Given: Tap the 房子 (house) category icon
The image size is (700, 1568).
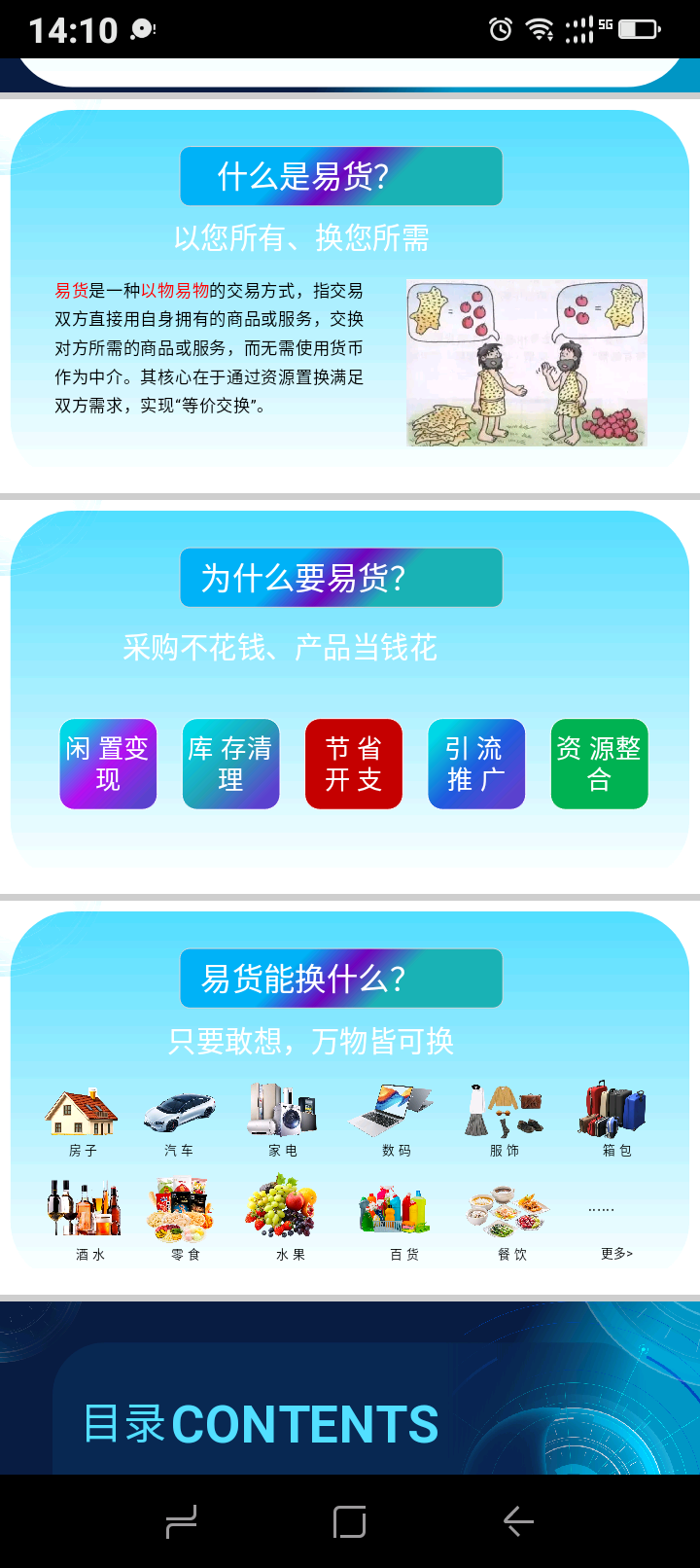Looking at the screenshot, I should tap(83, 1110).
